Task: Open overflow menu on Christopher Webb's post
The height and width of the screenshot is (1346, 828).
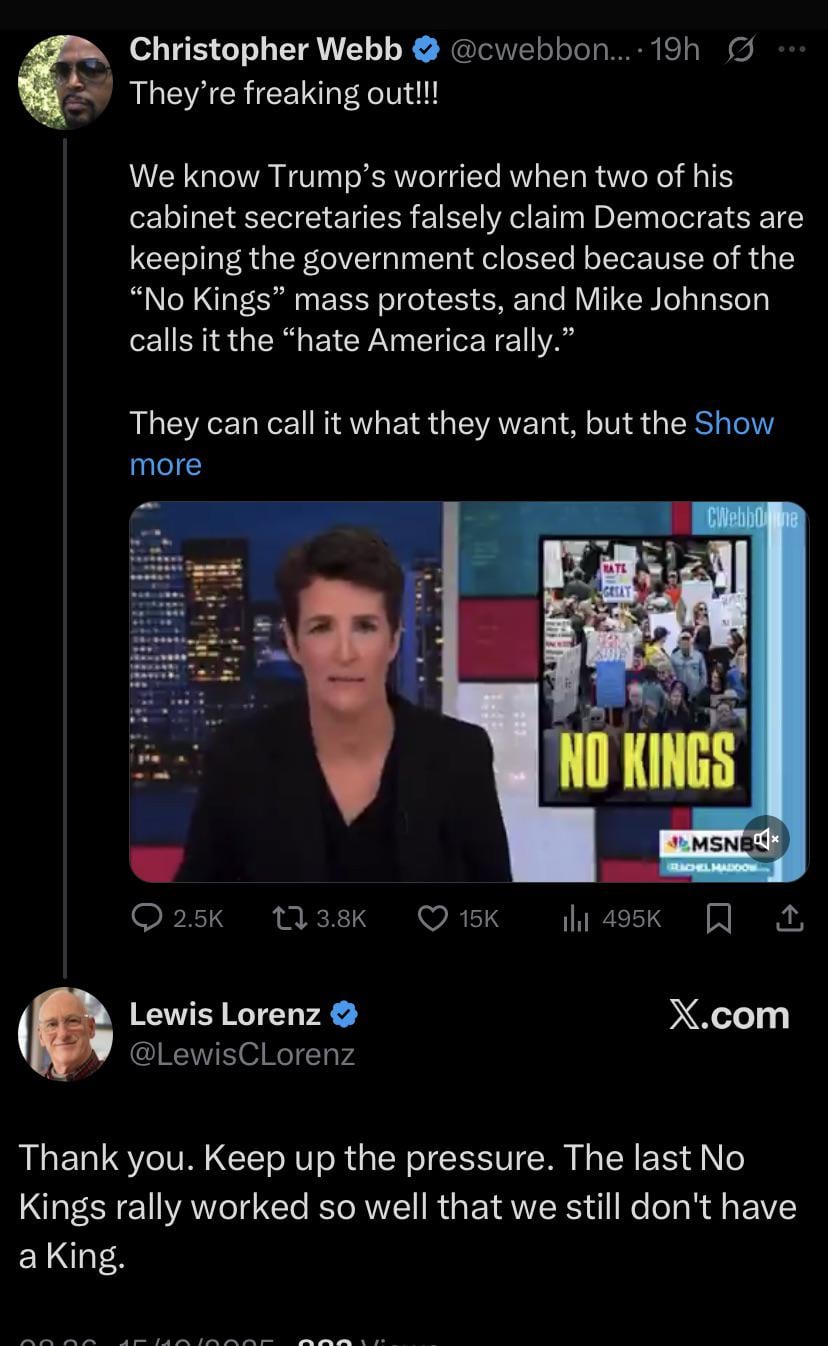Action: tap(790, 50)
